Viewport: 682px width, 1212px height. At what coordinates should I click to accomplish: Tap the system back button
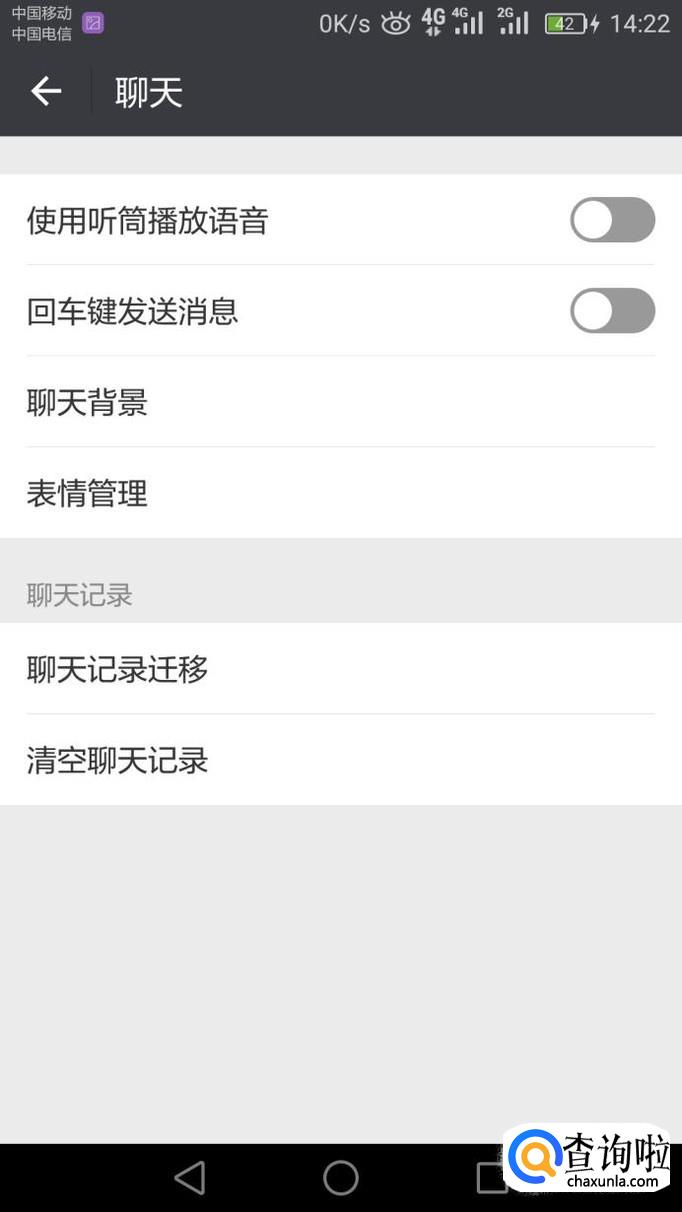click(190, 1177)
